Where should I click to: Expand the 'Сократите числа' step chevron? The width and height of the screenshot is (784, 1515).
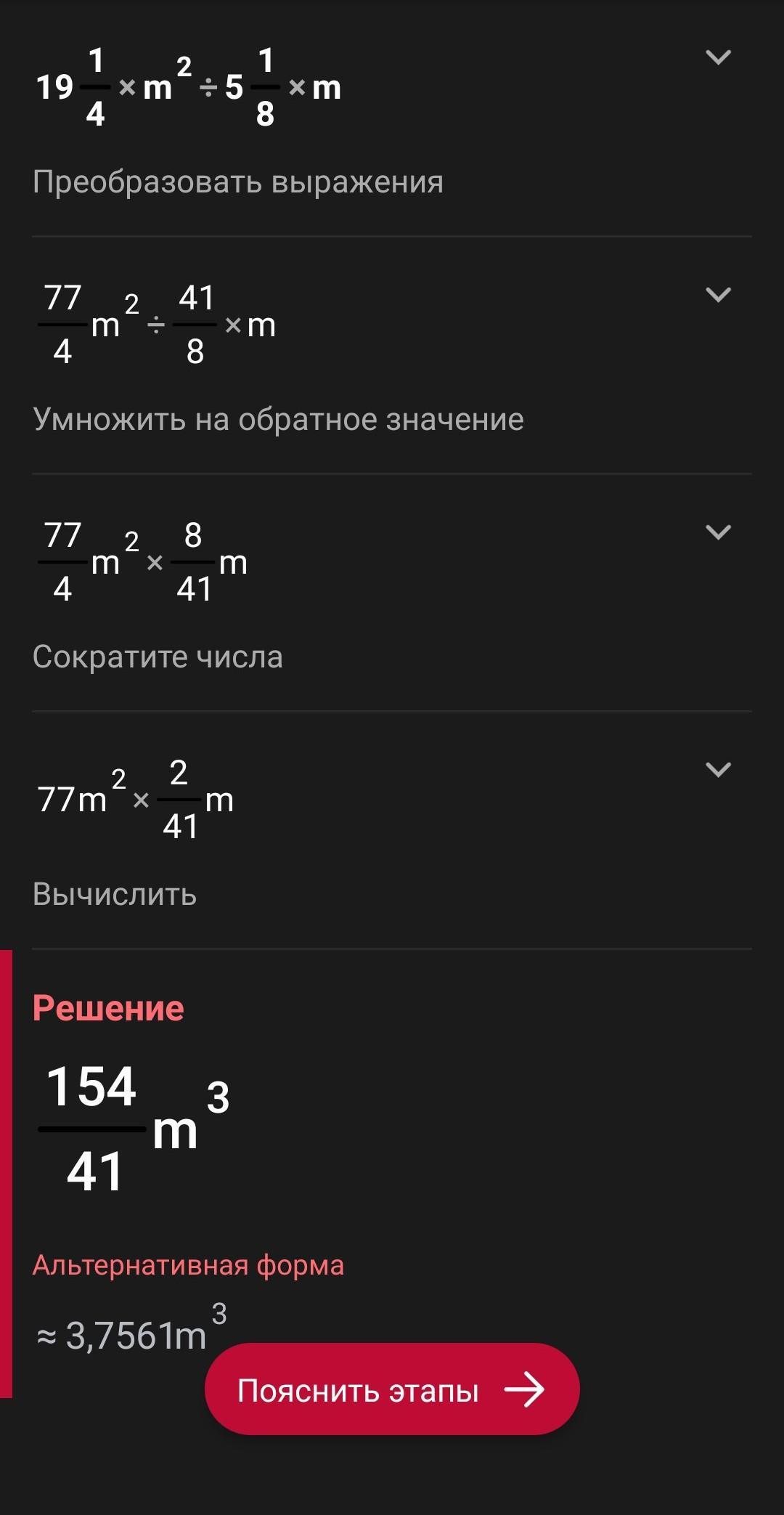tap(718, 532)
